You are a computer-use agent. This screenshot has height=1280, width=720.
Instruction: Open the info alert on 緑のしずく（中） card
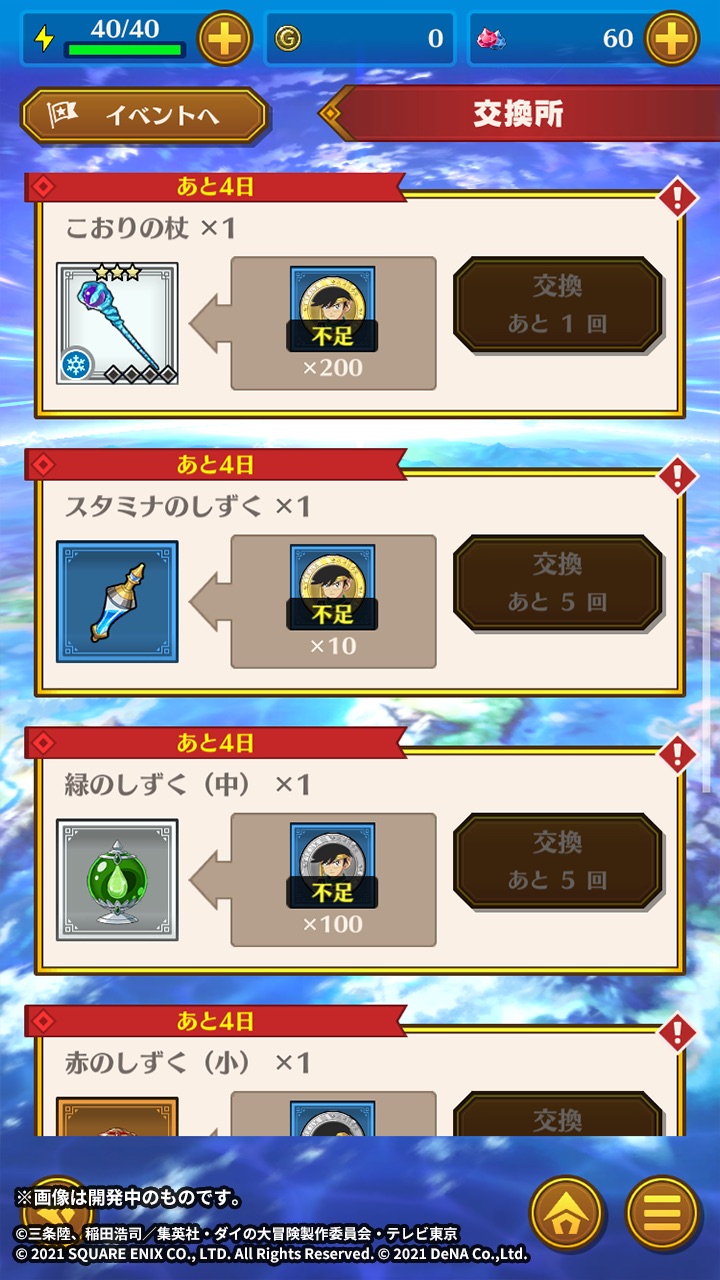[678, 754]
